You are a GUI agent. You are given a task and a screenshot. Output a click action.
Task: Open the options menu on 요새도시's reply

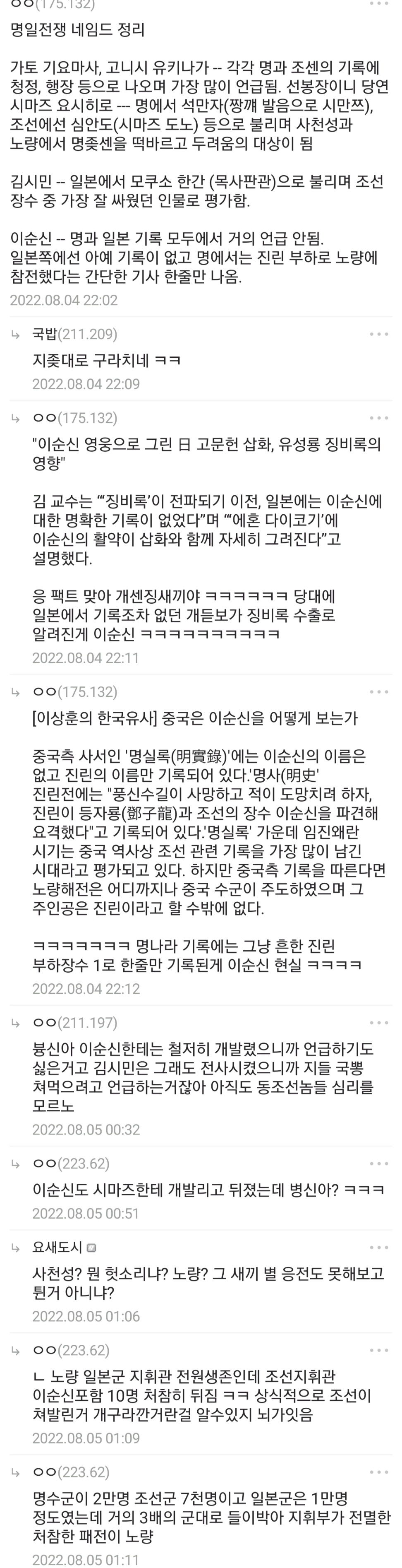click(378, 1248)
